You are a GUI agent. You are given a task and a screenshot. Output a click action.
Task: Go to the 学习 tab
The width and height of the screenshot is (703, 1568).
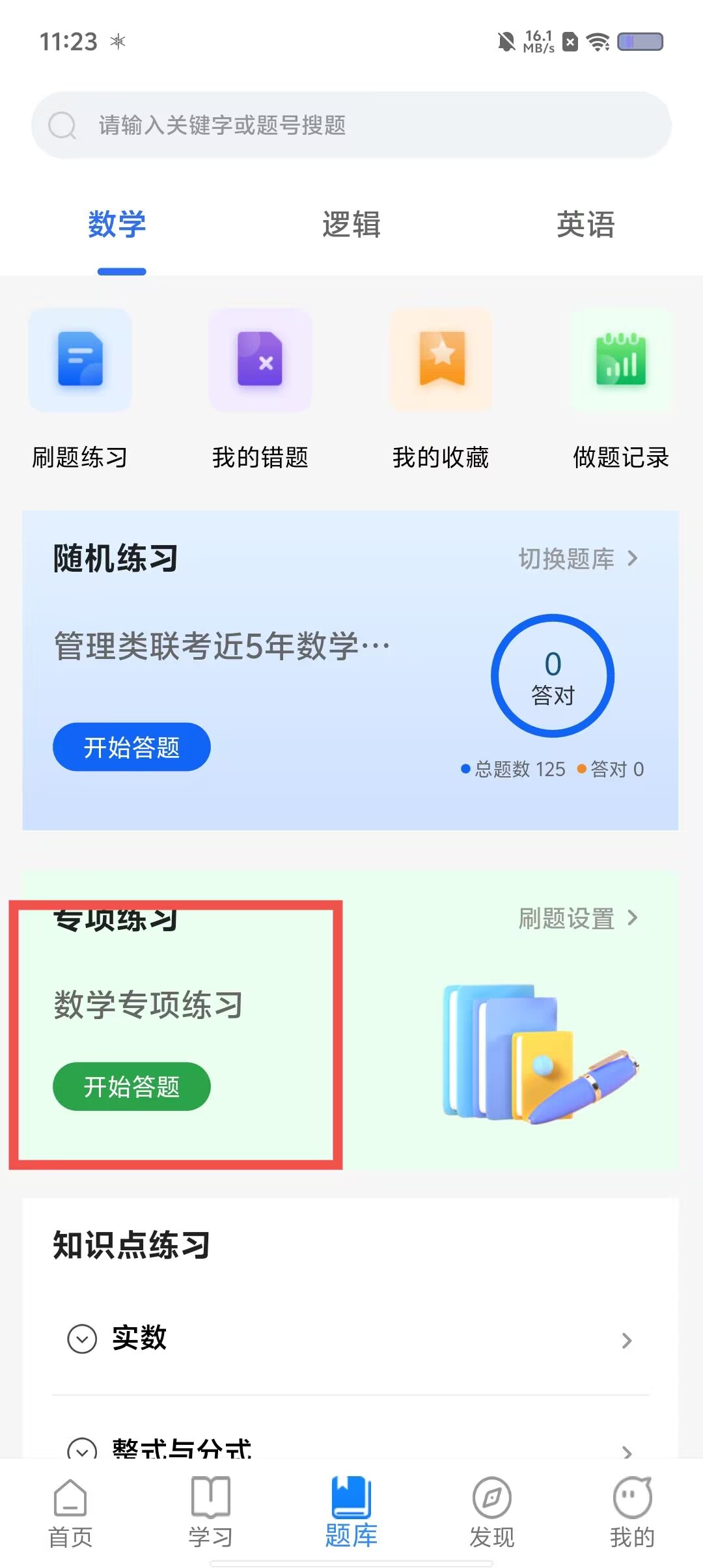pos(210,1513)
